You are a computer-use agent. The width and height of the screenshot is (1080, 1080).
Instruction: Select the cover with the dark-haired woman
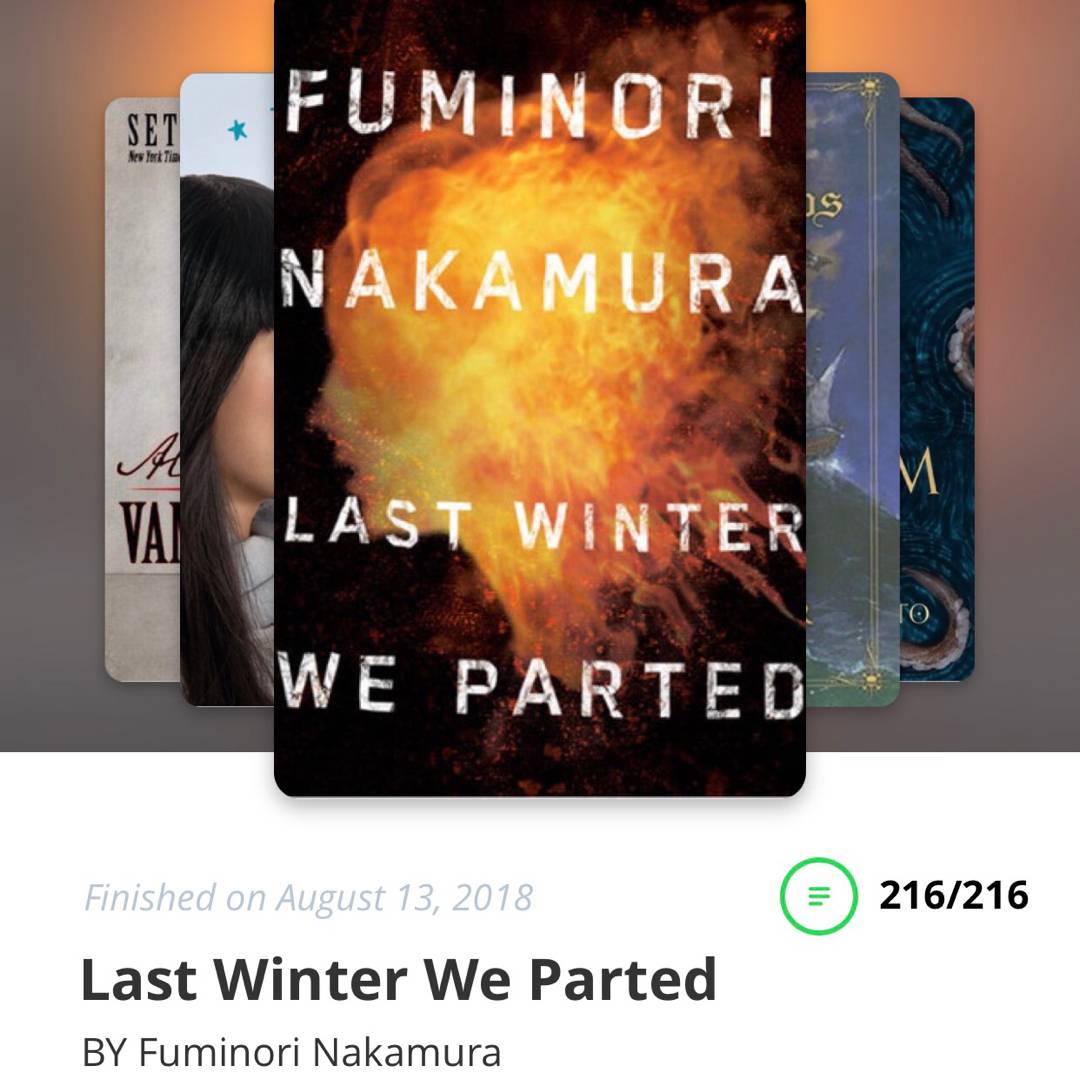point(228,400)
